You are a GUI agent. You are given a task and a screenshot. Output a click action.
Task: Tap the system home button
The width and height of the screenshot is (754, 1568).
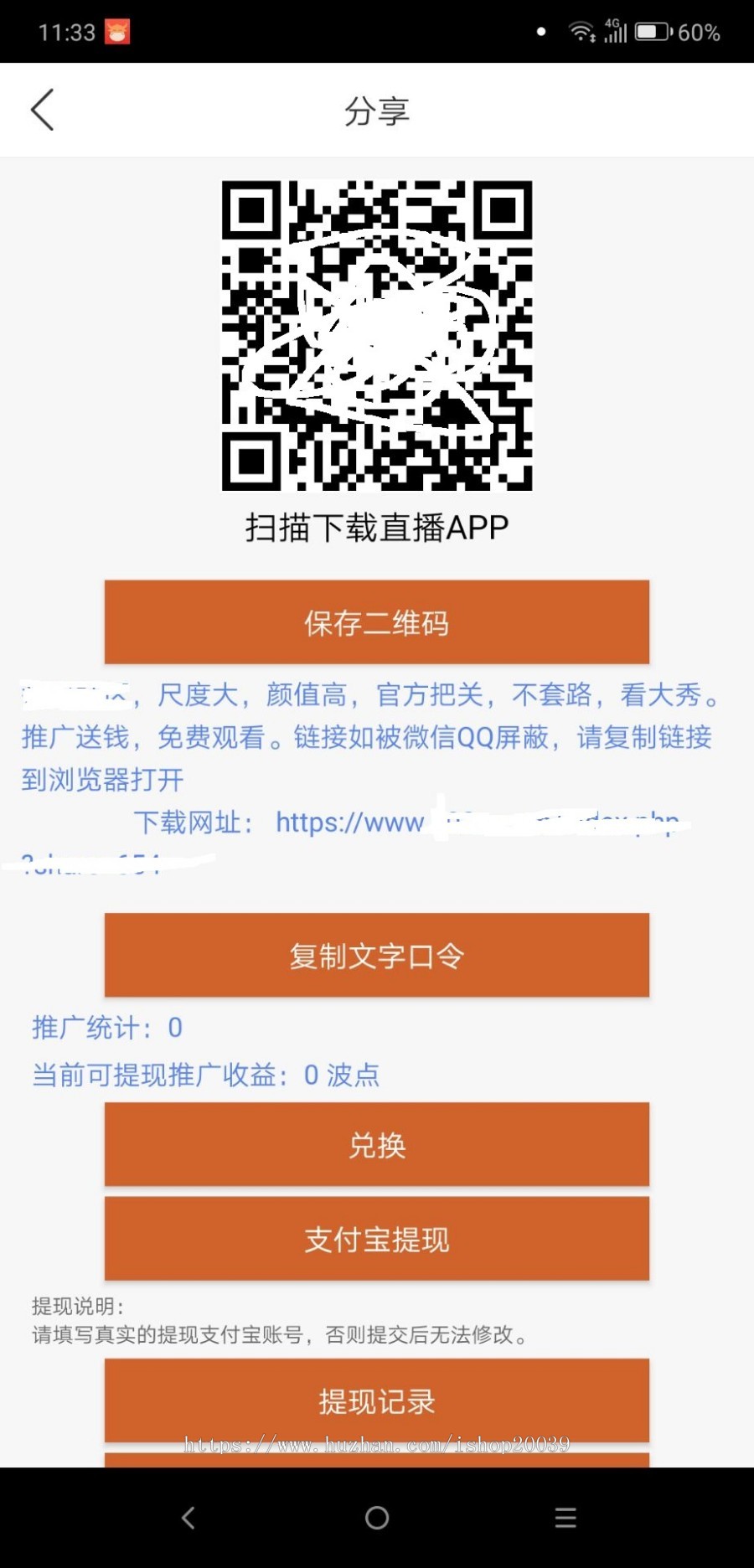pos(377,1518)
